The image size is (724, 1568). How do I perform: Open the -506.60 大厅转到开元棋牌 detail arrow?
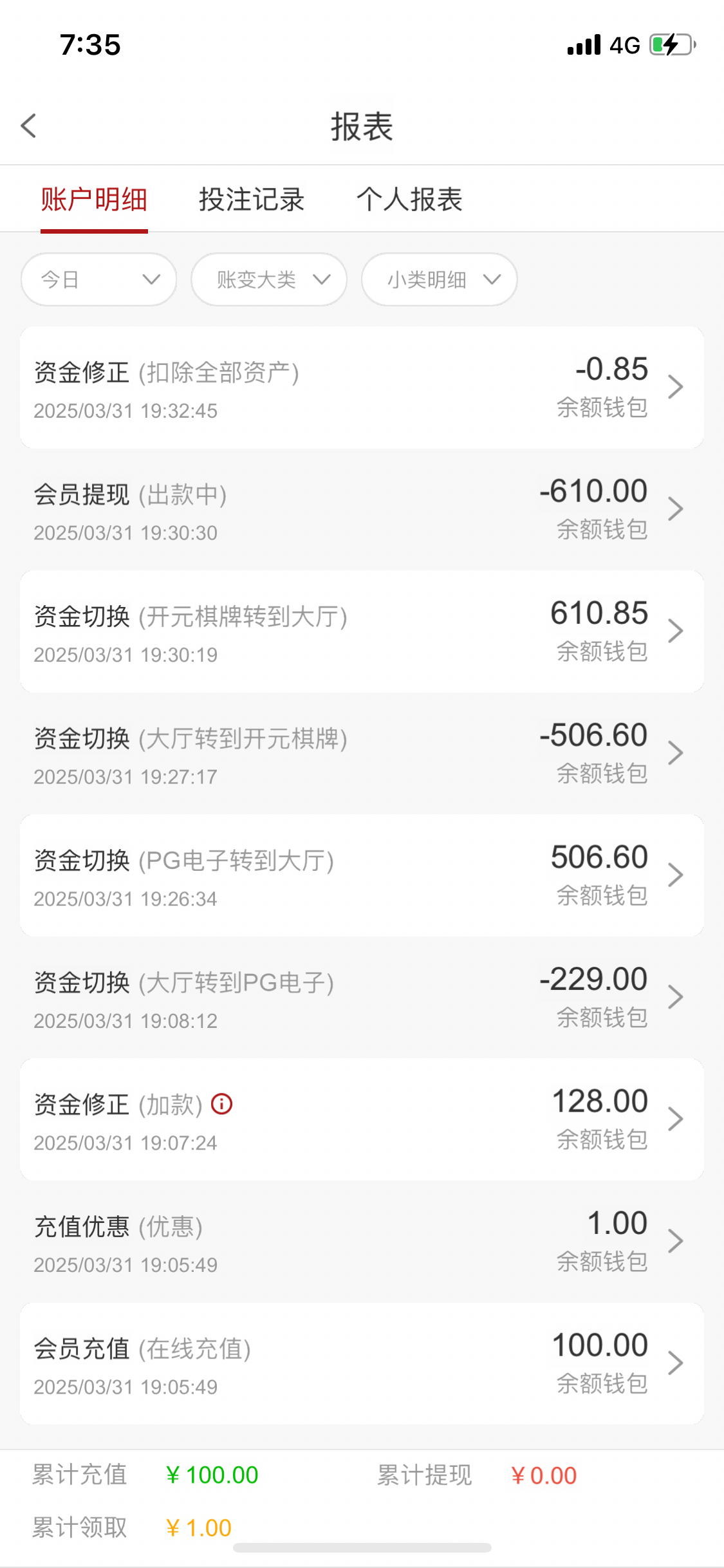(676, 752)
